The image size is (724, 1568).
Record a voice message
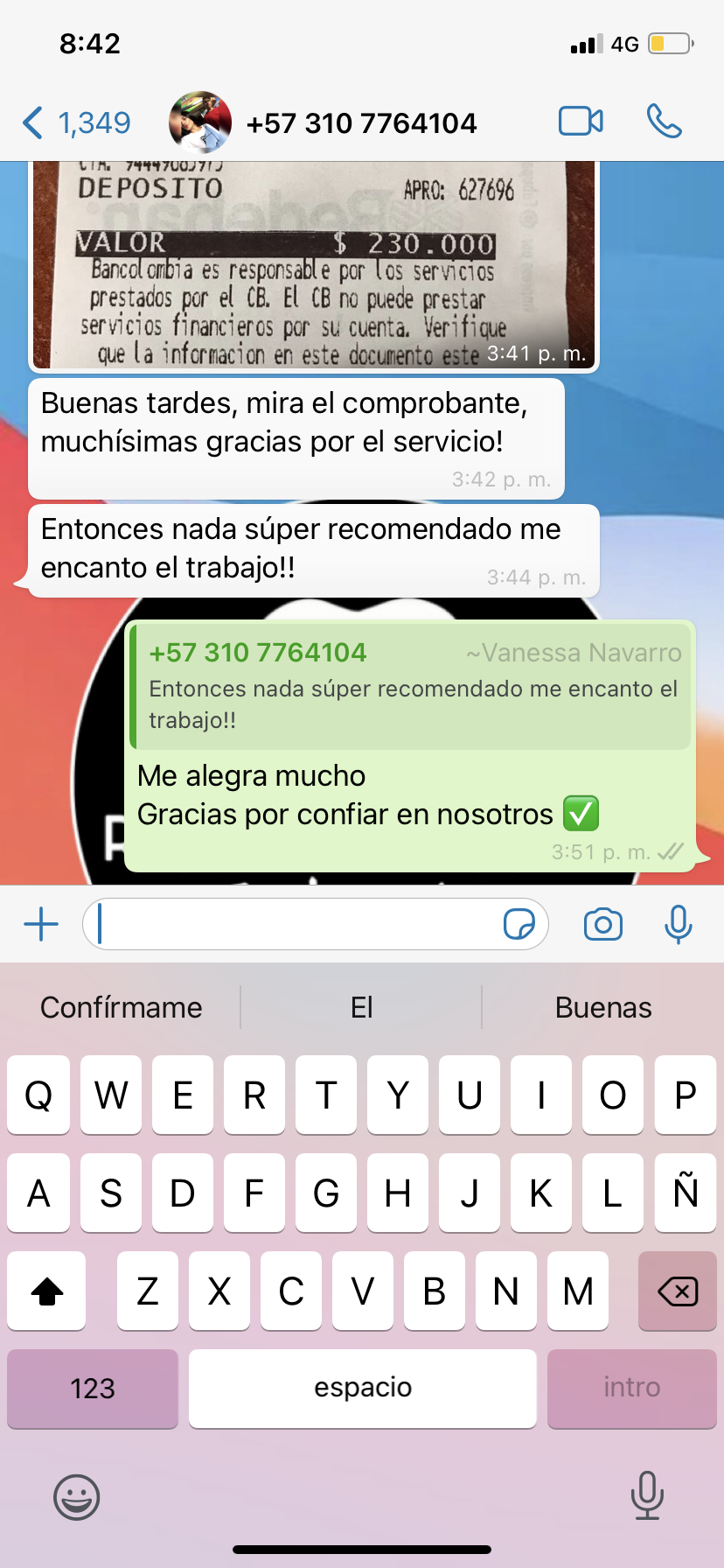click(679, 924)
